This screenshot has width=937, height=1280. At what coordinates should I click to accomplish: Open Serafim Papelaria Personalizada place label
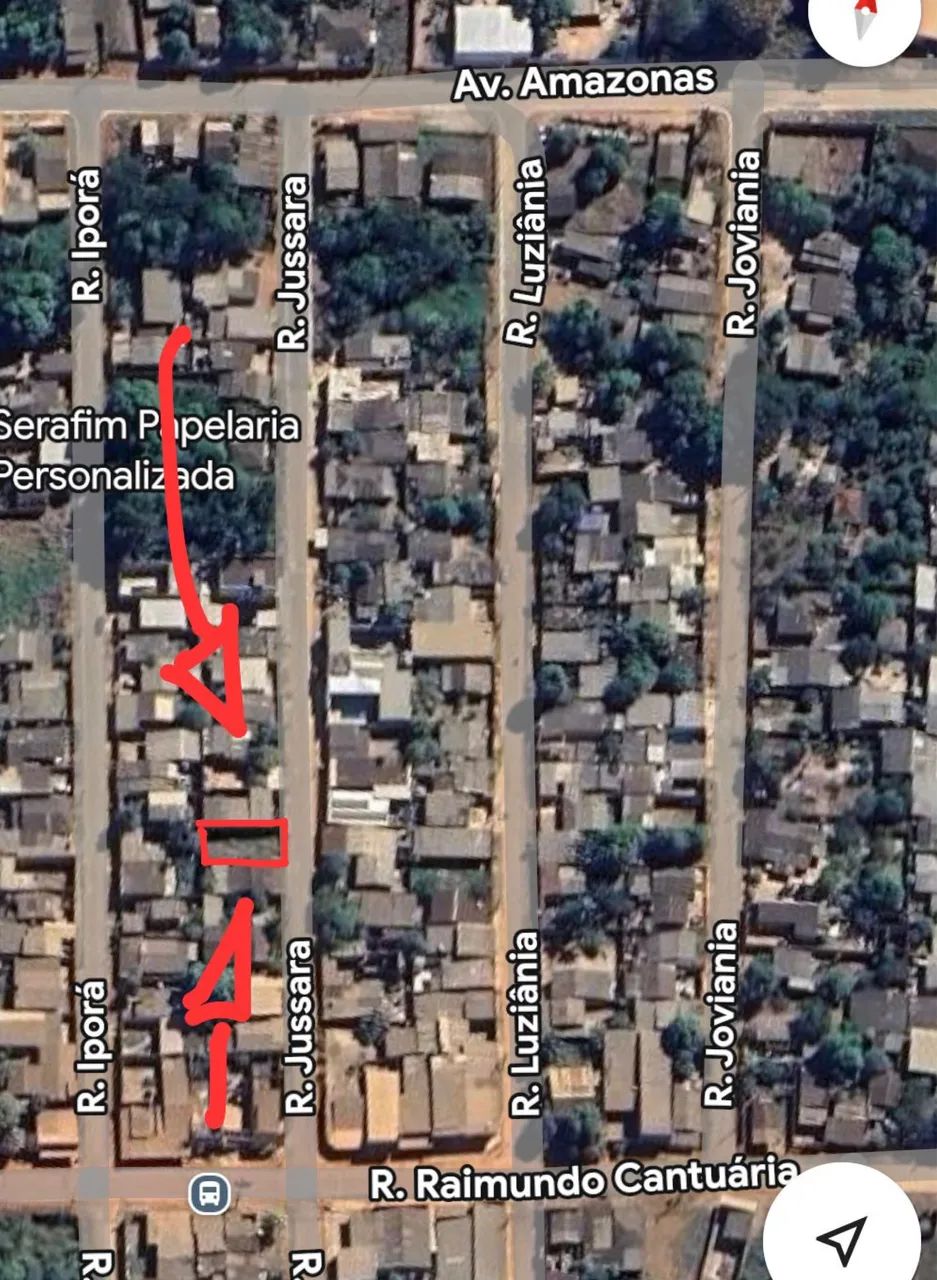pyautogui.click(x=150, y=450)
